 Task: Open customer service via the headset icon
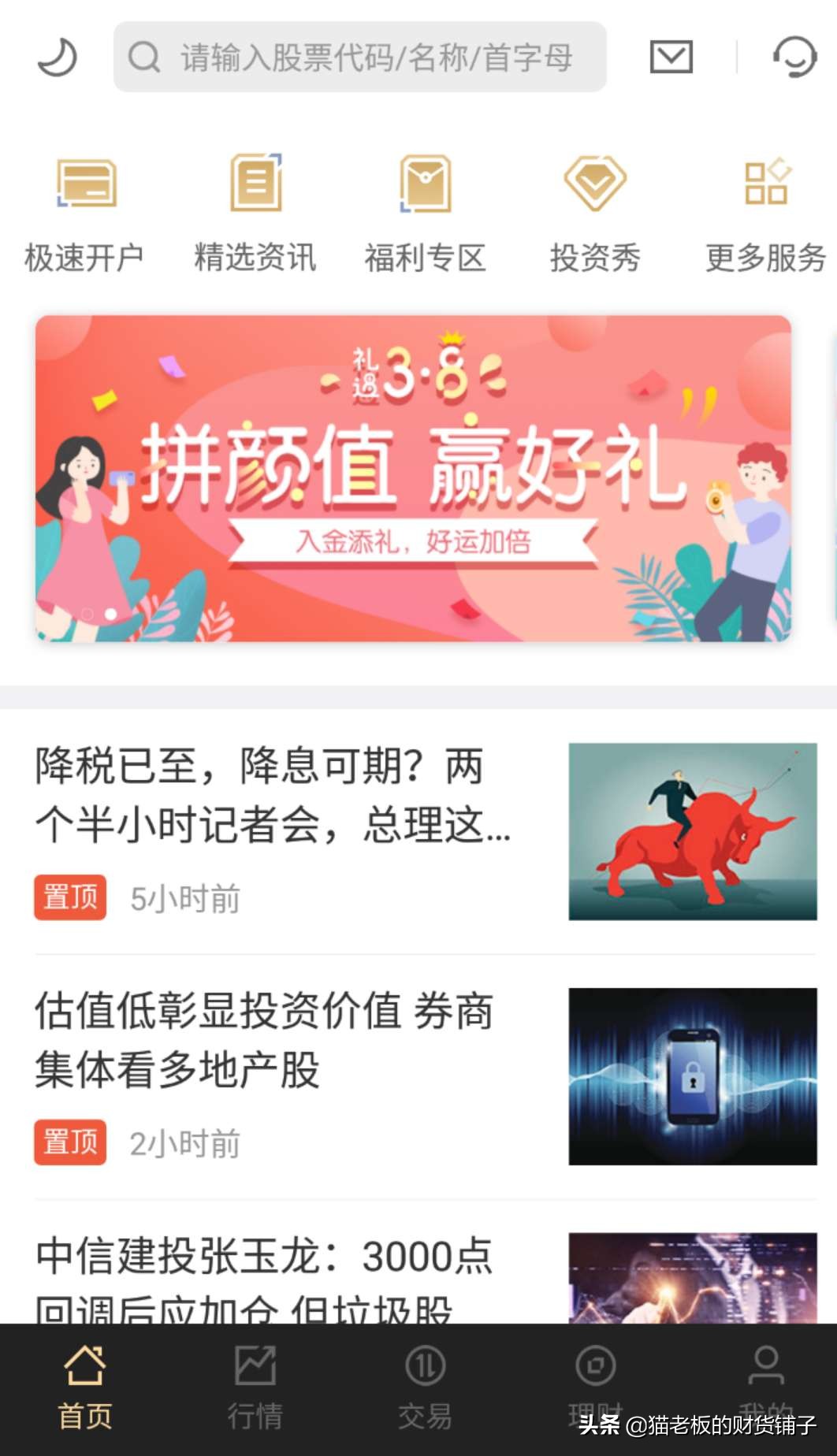point(795,57)
